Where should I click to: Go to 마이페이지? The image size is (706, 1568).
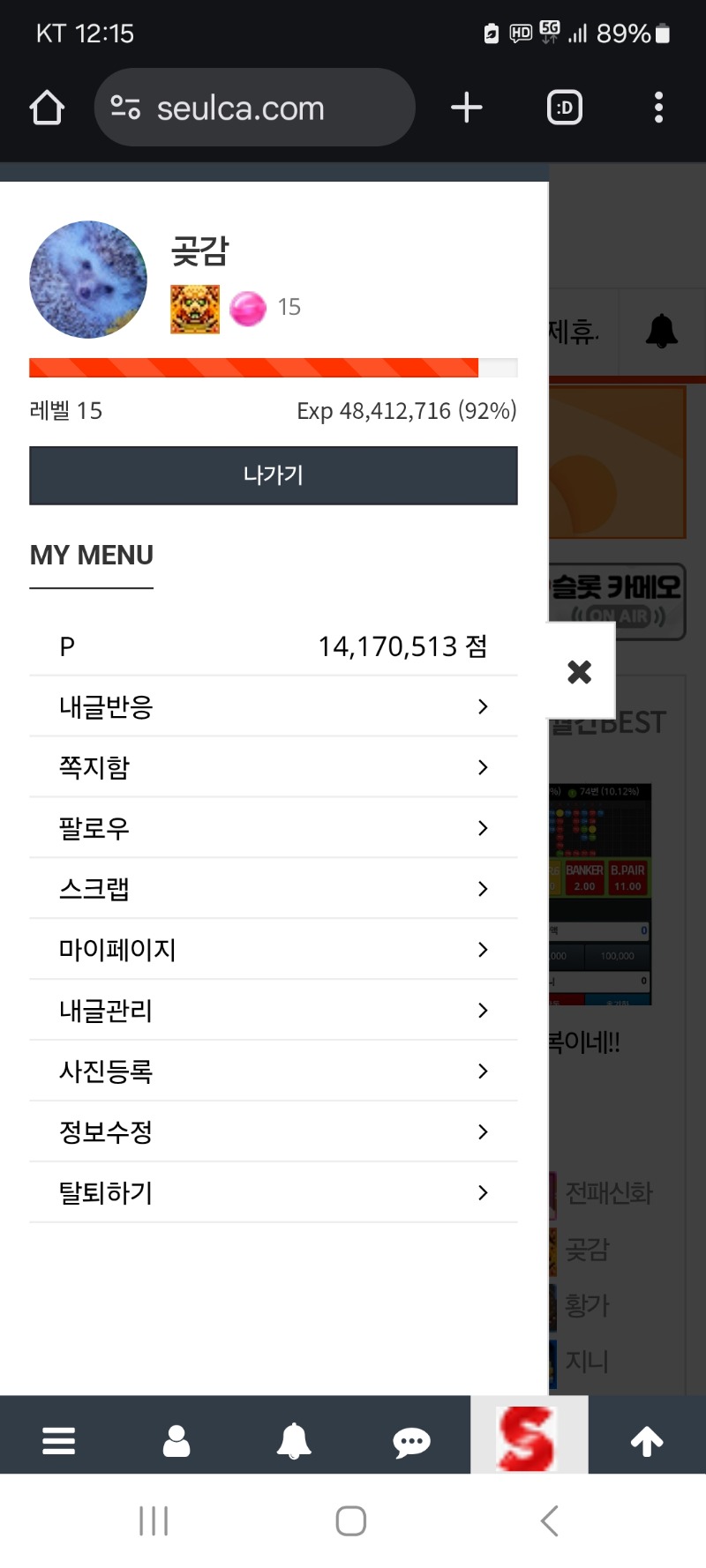273,950
